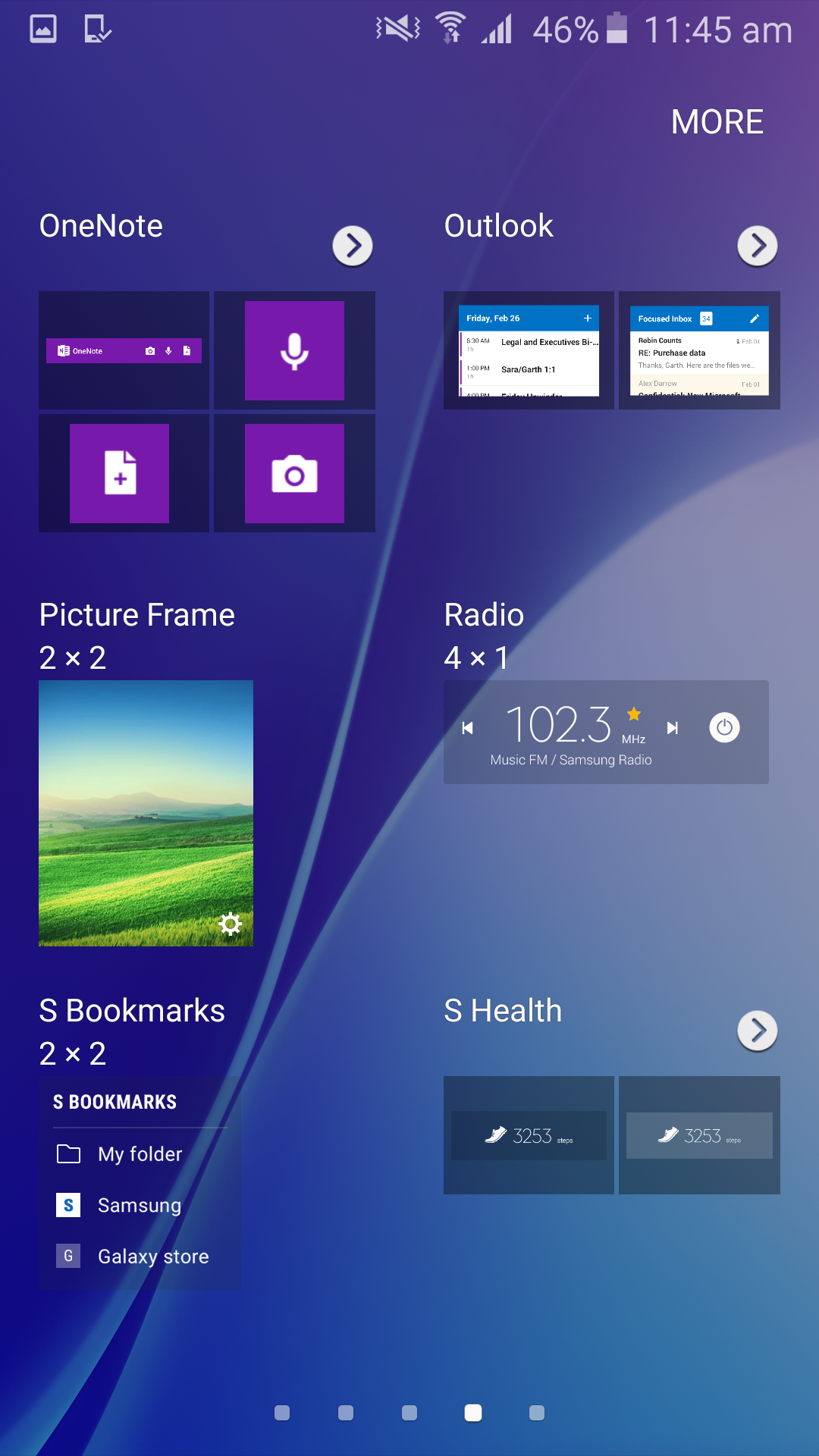This screenshot has width=819, height=1456.
Task: Jump to the last widget page dot
Action: pos(537,1413)
